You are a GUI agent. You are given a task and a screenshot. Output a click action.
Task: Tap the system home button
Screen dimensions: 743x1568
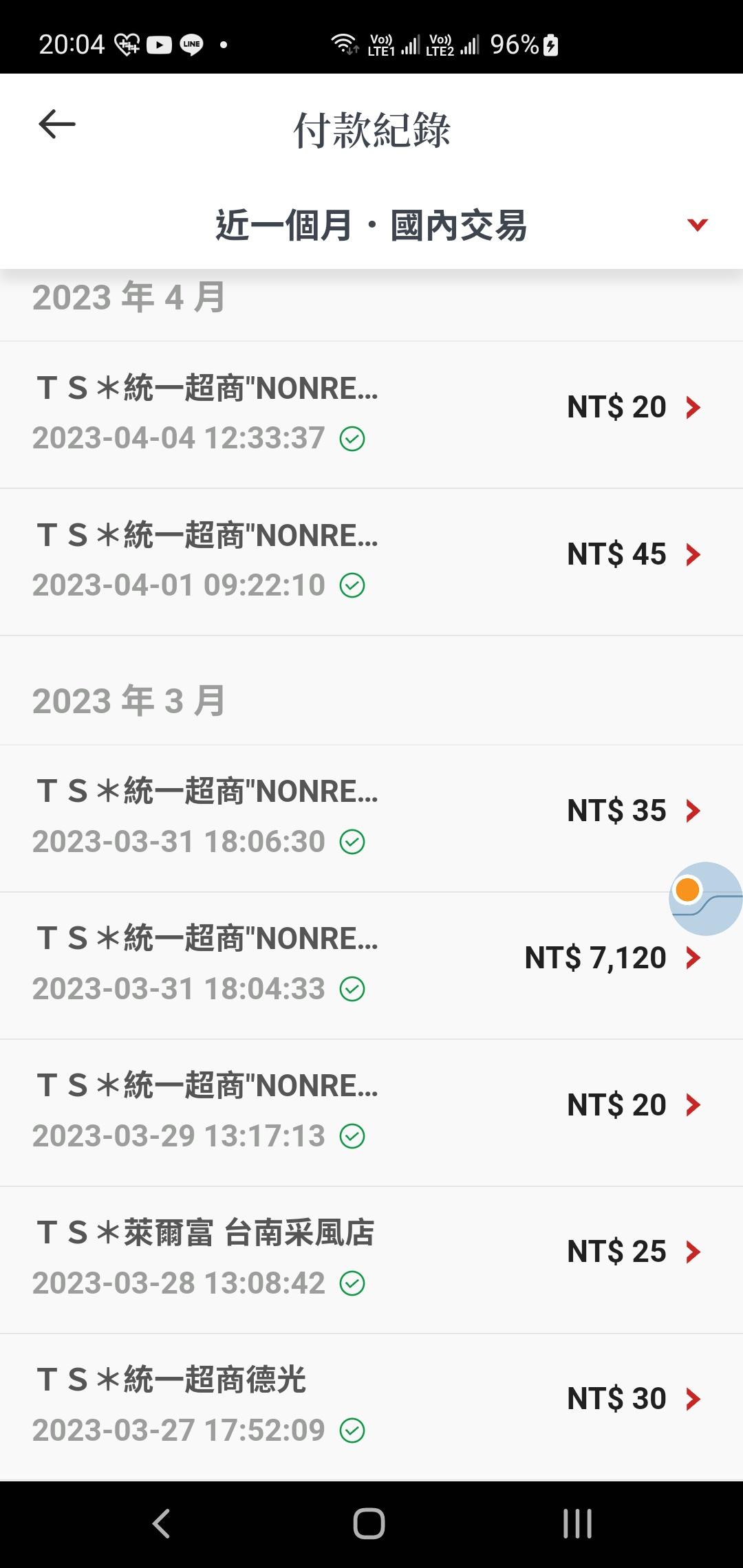coord(369,1523)
